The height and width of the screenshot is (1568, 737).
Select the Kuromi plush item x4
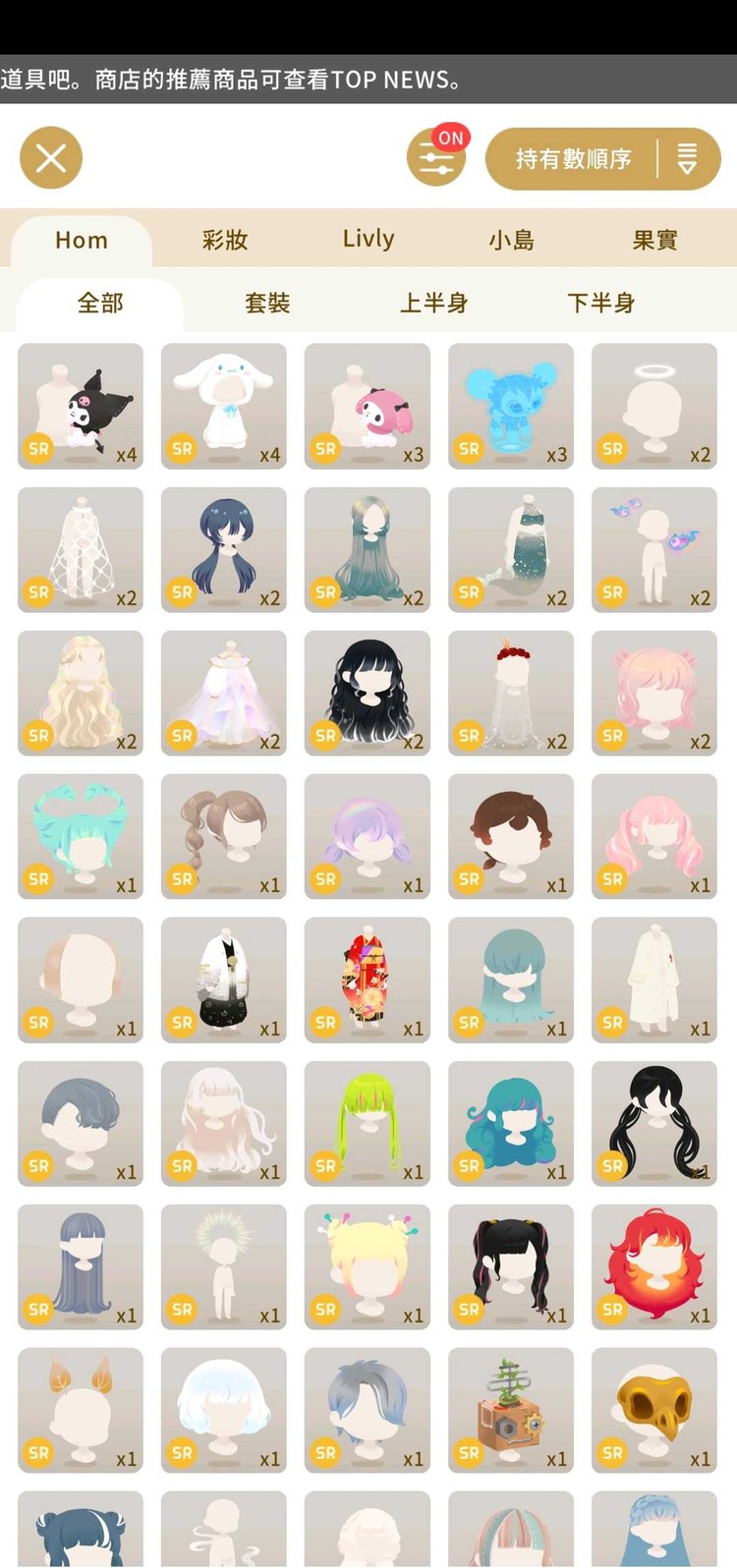pos(81,406)
